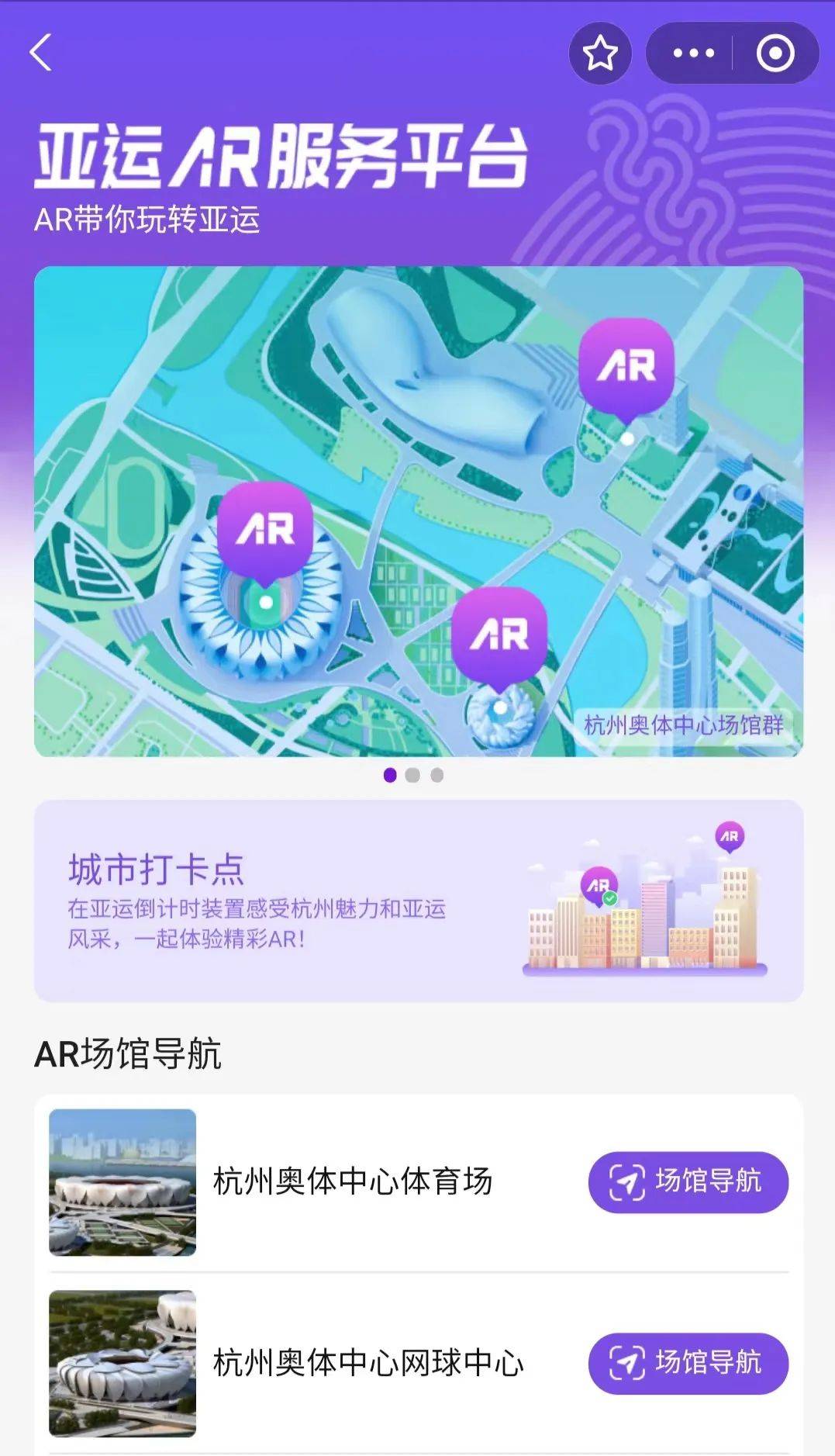835x1456 pixels.
Task: Go back using the top-left arrow
Action: pos(40,53)
